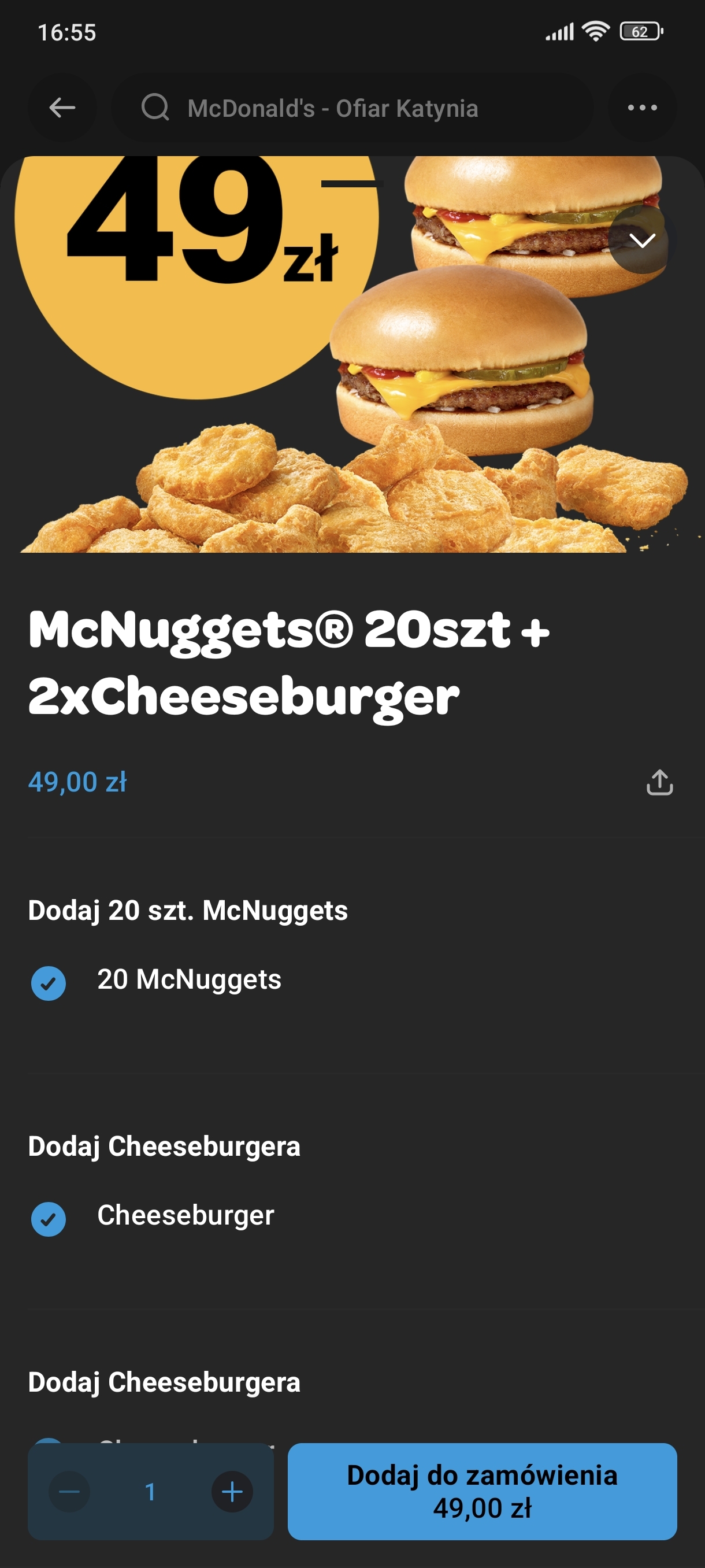Share the McNuggets and Cheeseburger deal
The width and height of the screenshot is (705, 1568).
point(659,782)
